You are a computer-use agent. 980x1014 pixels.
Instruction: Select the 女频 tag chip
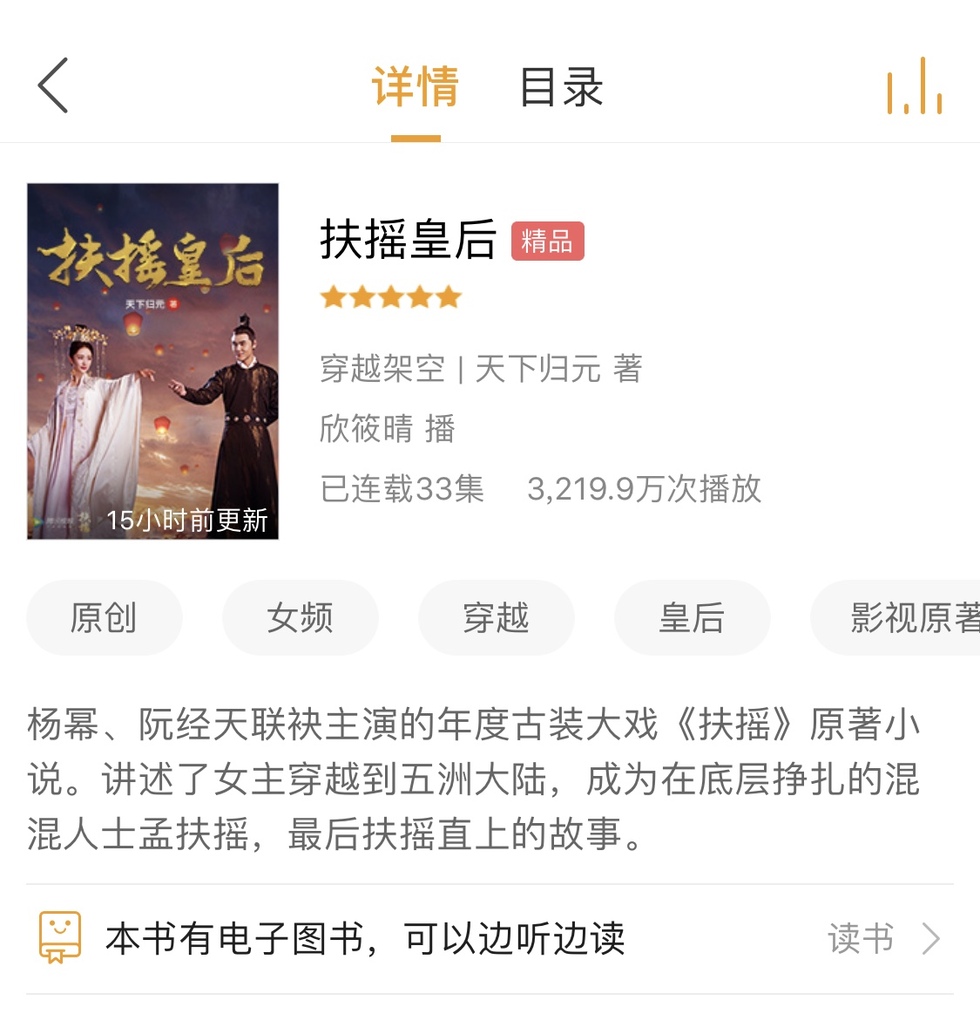[300, 618]
